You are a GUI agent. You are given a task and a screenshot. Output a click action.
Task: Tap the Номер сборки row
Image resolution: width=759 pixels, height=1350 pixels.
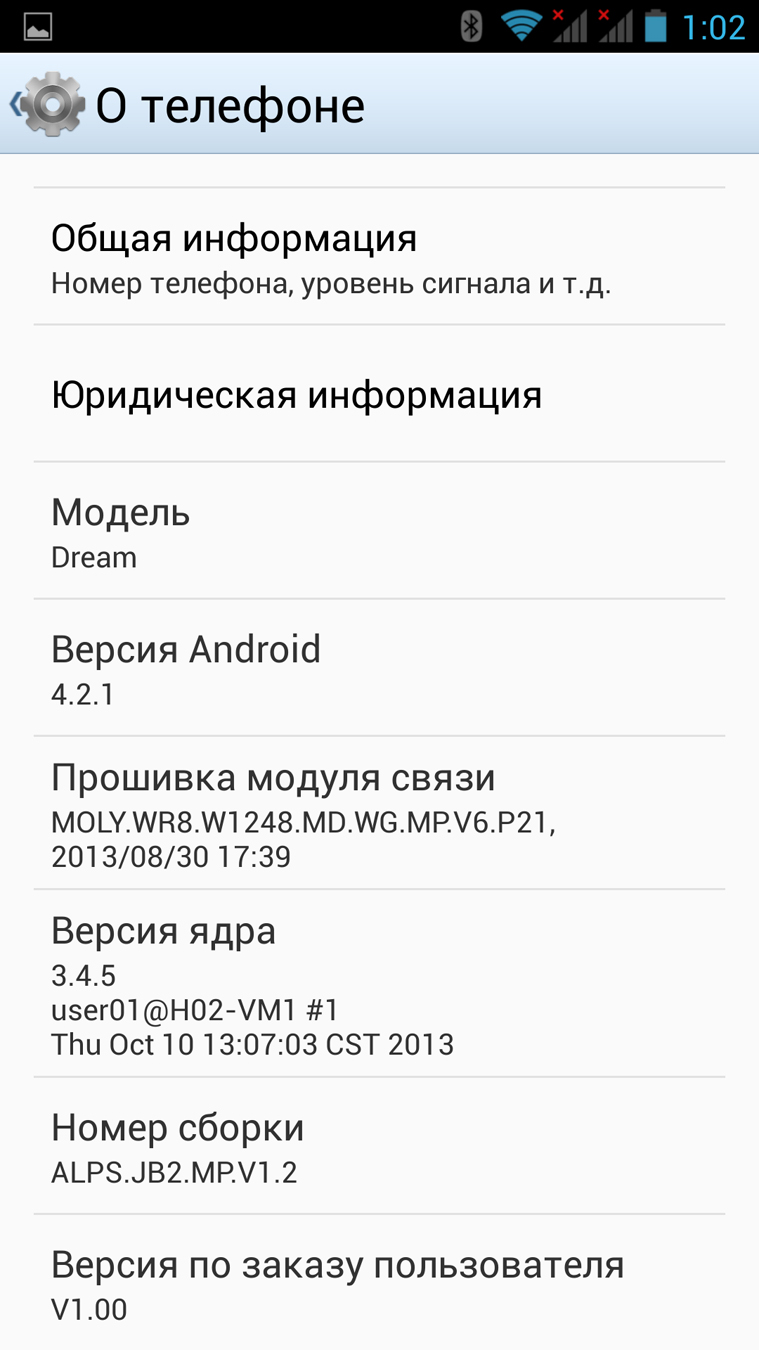(378, 1147)
